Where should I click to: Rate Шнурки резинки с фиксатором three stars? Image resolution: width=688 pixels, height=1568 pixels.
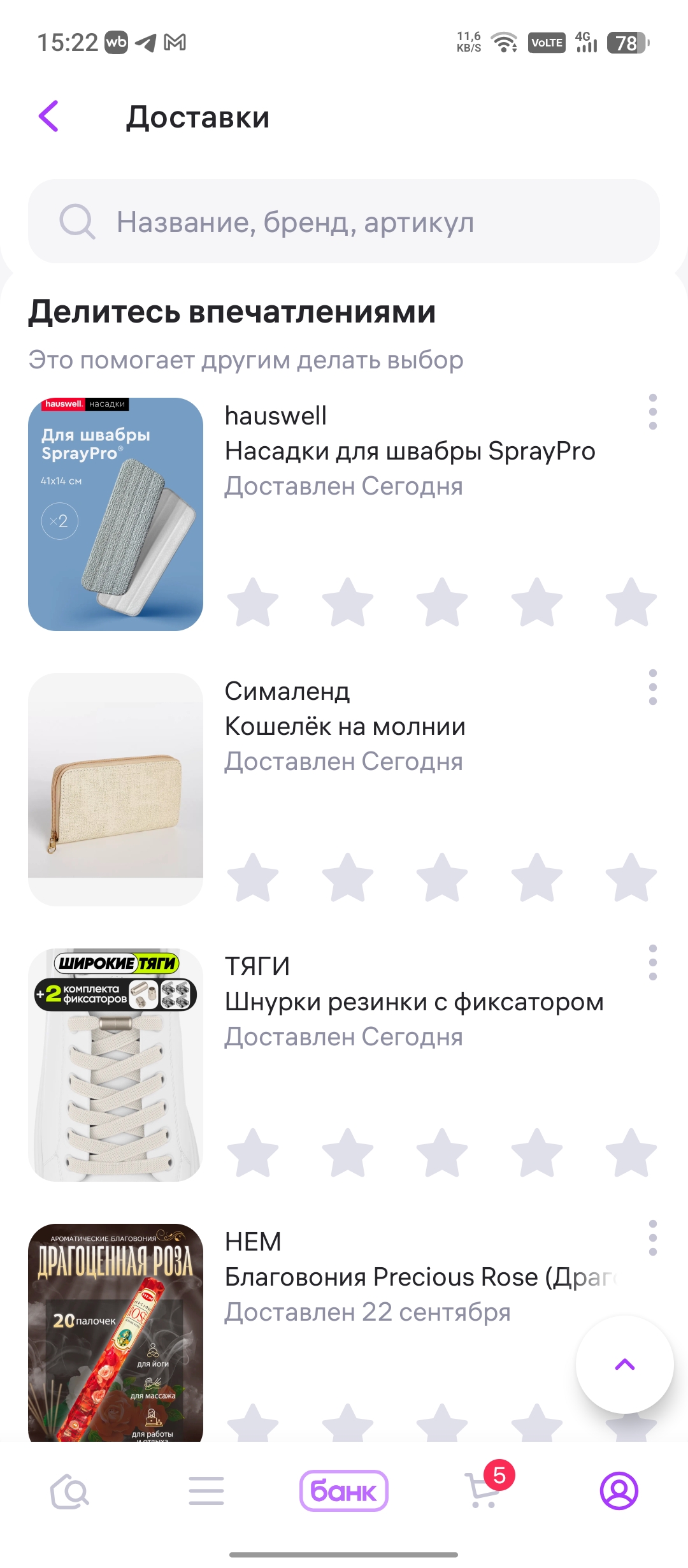coord(442,1154)
